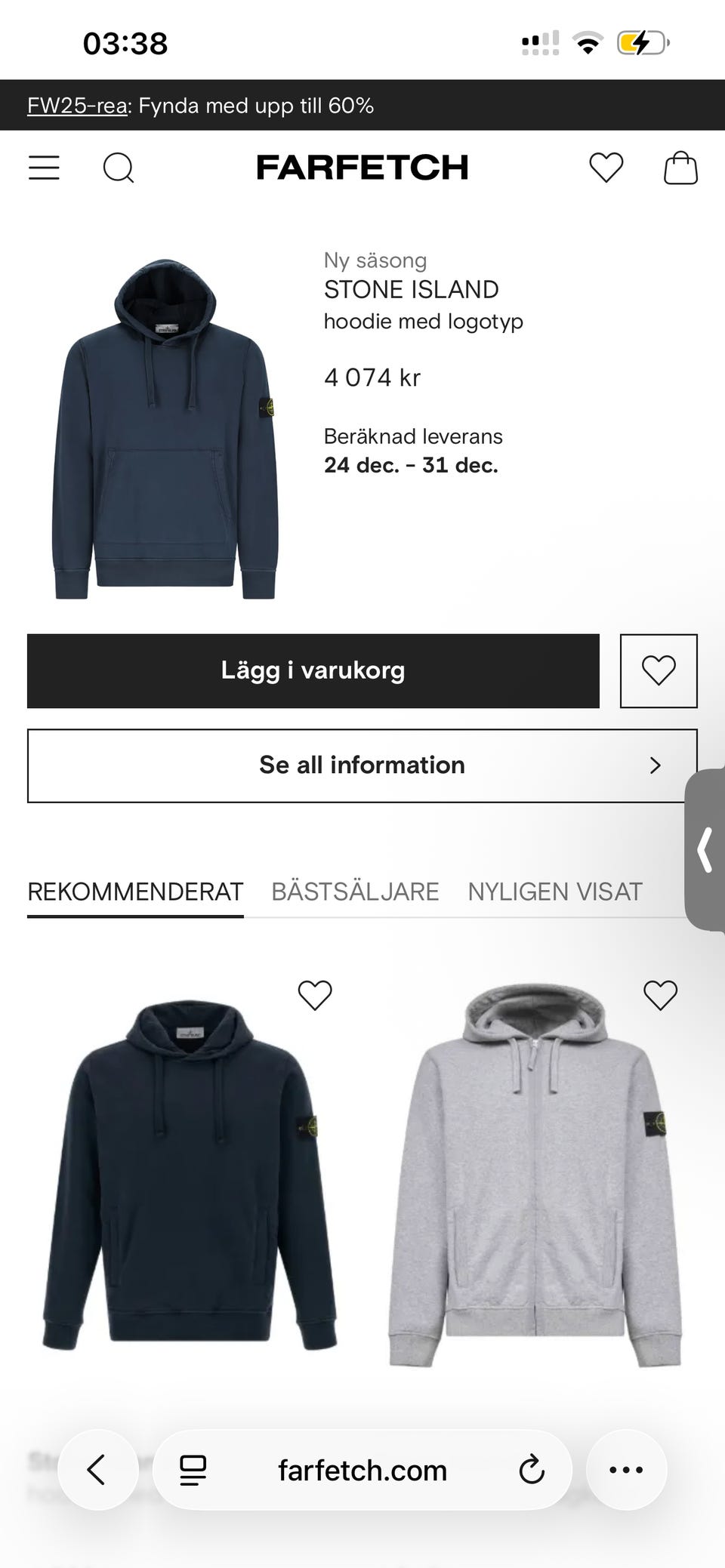Reload the page with the refresh icon
725x1568 pixels.
click(x=532, y=1470)
